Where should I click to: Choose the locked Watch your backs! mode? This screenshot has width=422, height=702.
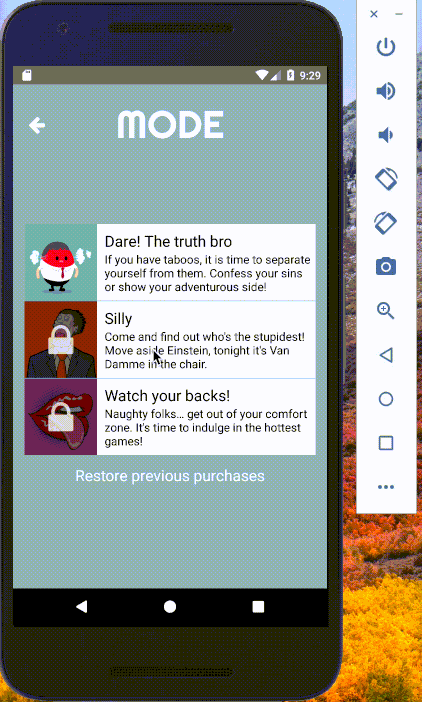pyautogui.click(x=170, y=417)
